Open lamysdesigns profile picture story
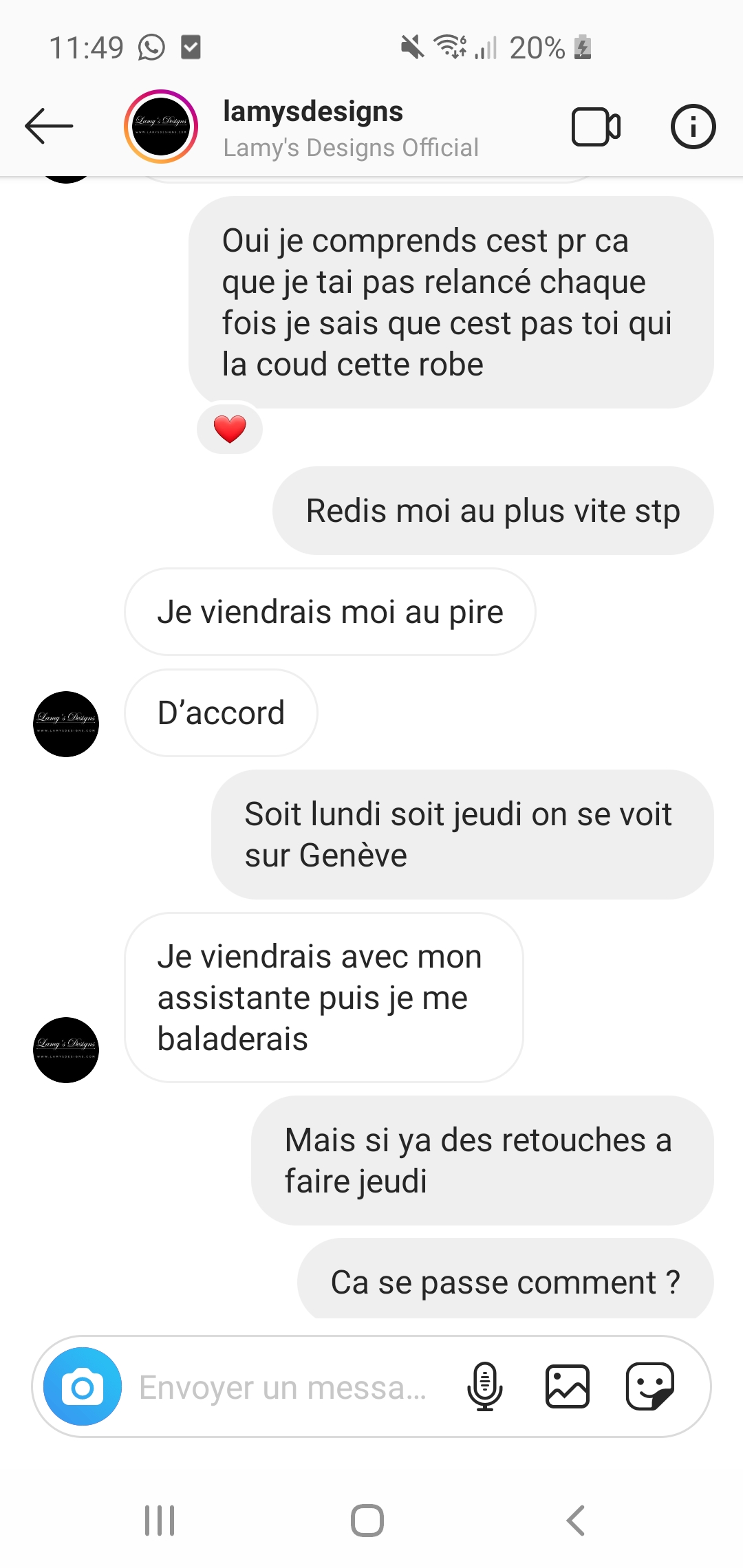The width and height of the screenshot is (743, 1568). coord(161,127)
